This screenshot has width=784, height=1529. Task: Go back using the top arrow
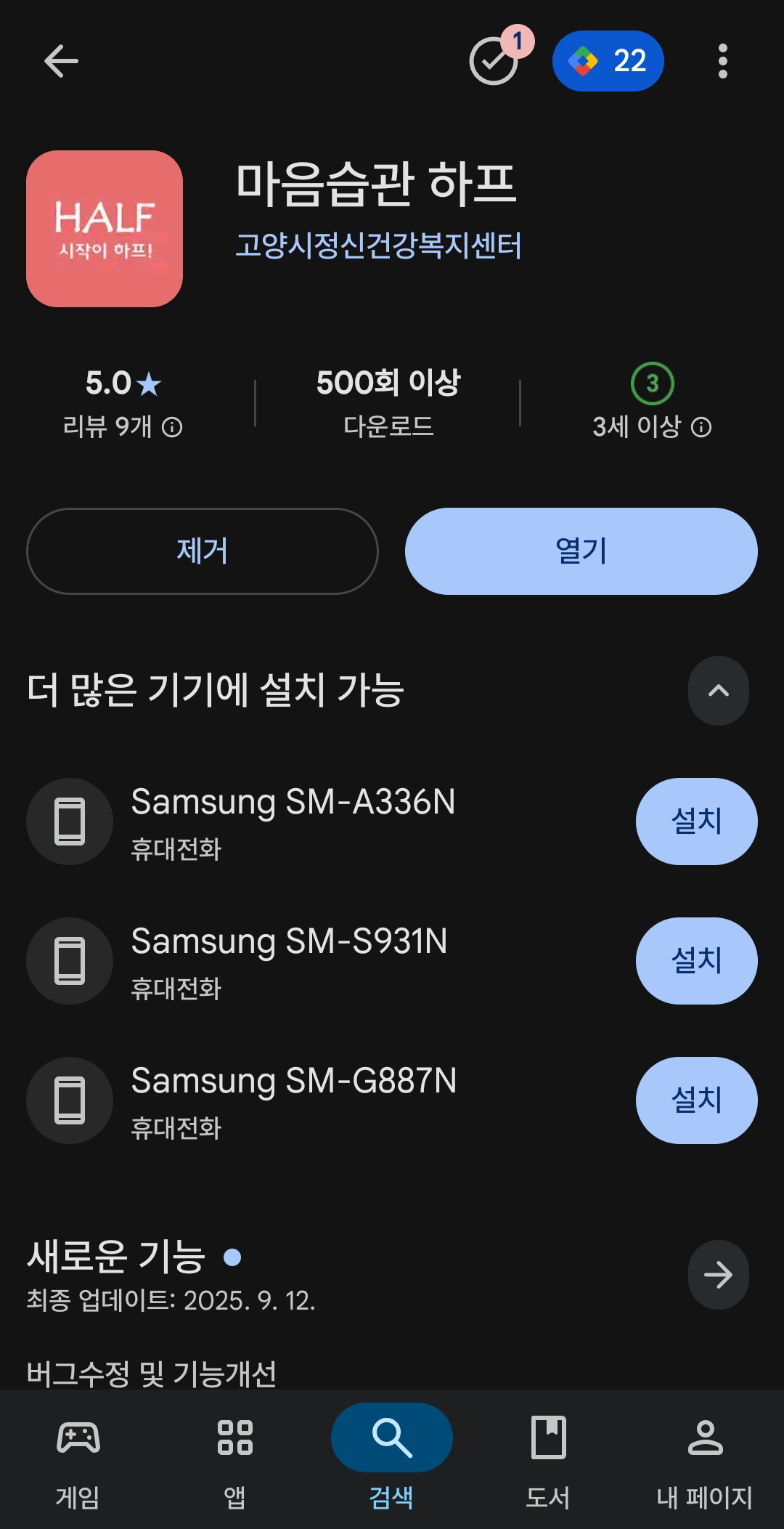61,61
